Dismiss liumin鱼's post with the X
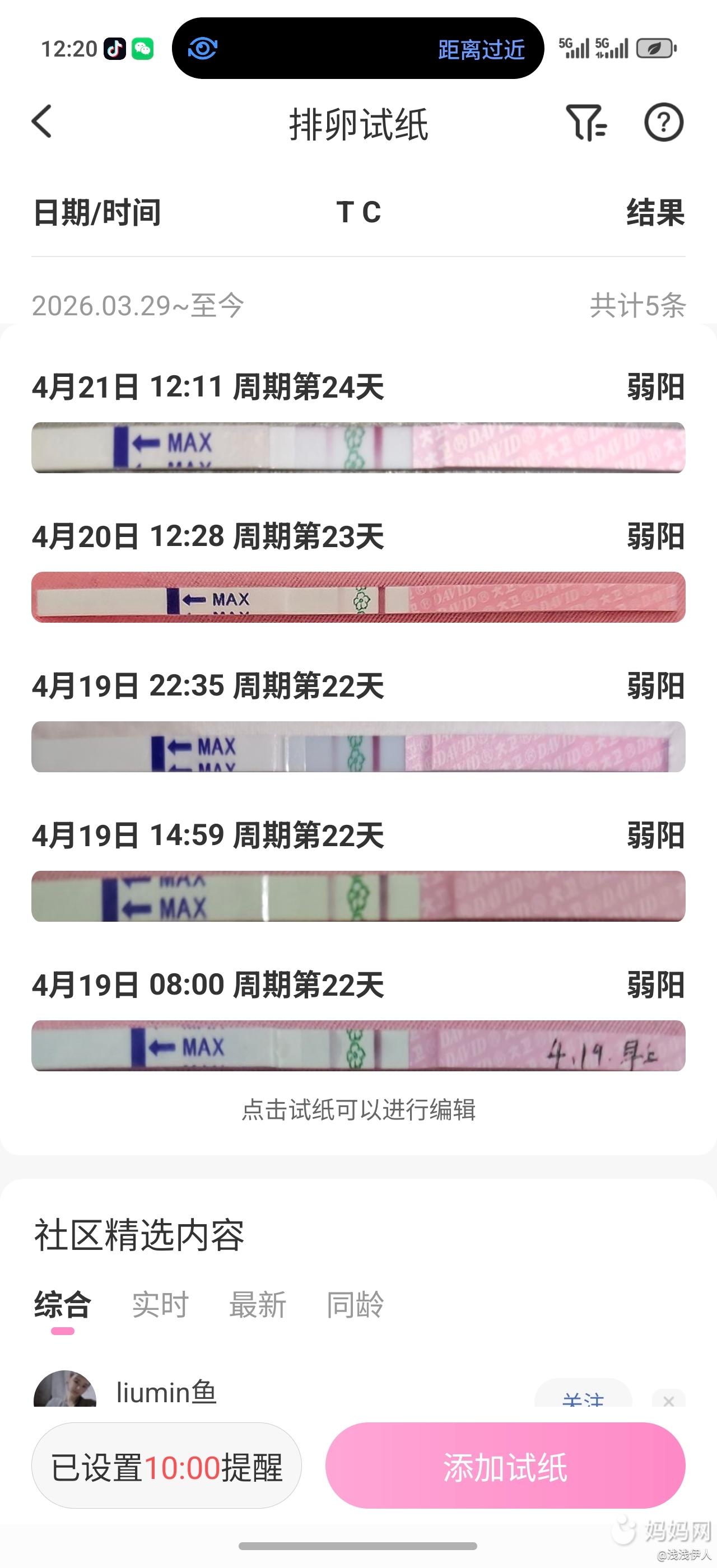Image resolution: width=717 pixels, height=1568 pixels. 668,1401
